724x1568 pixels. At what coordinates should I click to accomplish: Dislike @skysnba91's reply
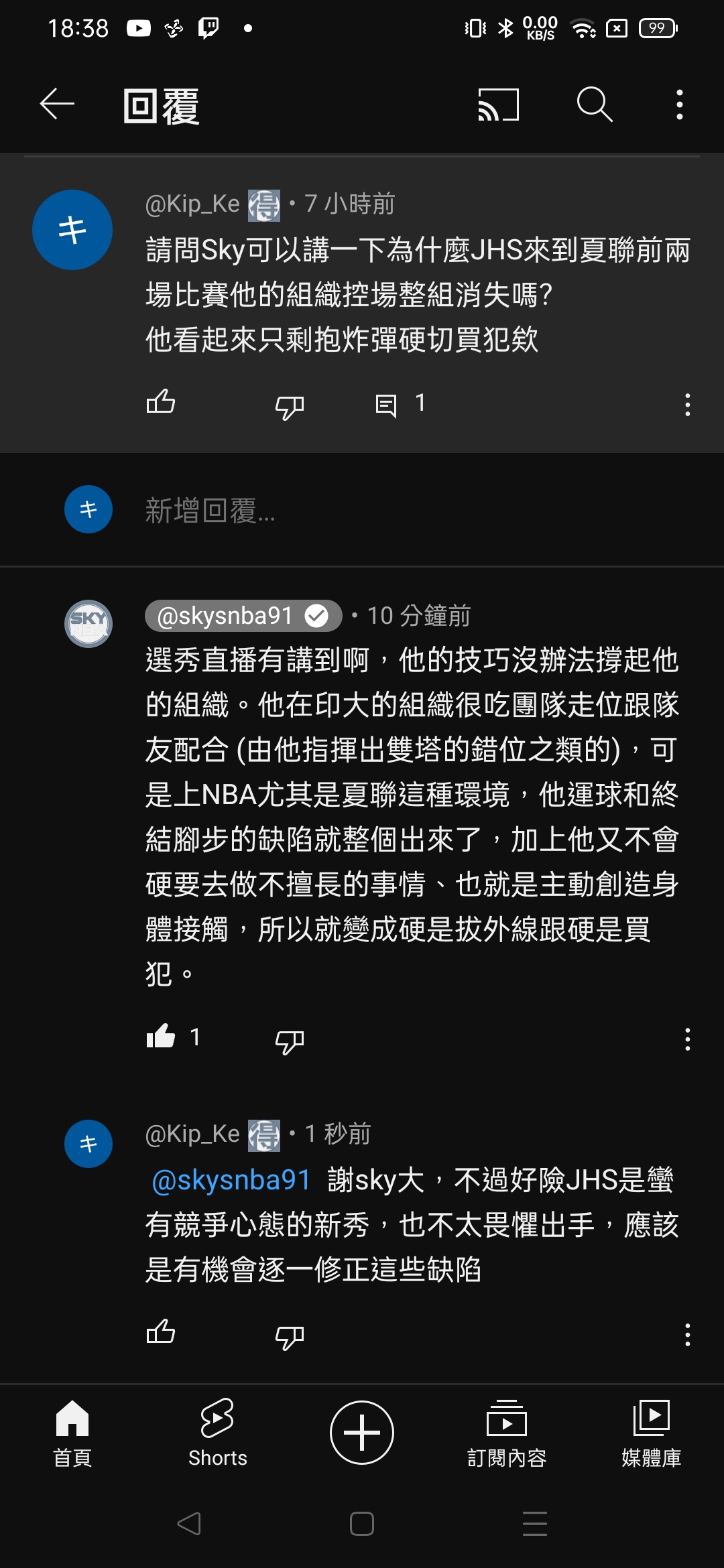290,1040
